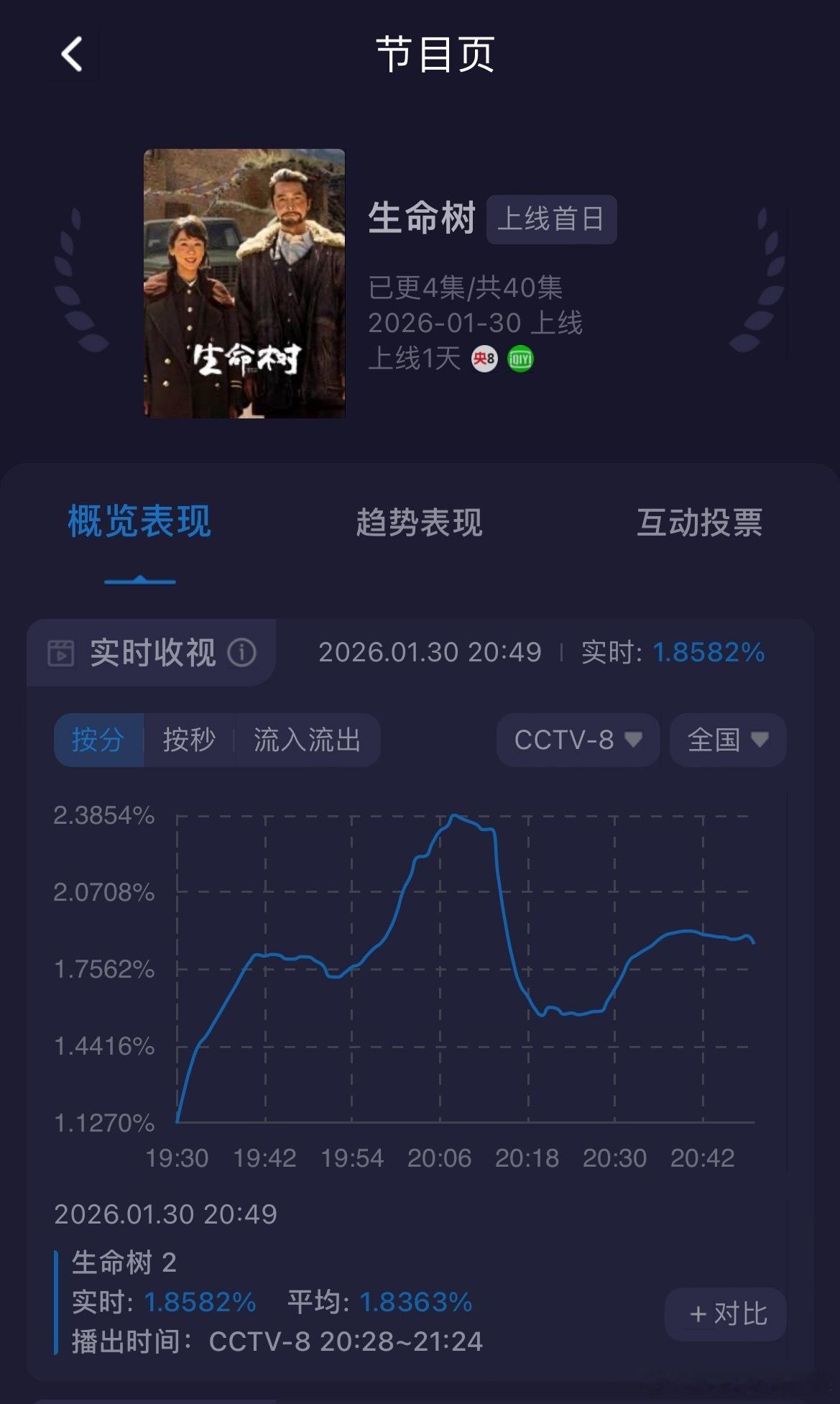840x1404 pixels.
Task: Expand the 全国 region dropdown
Action: pyautogui.click(x=726, y=740)
